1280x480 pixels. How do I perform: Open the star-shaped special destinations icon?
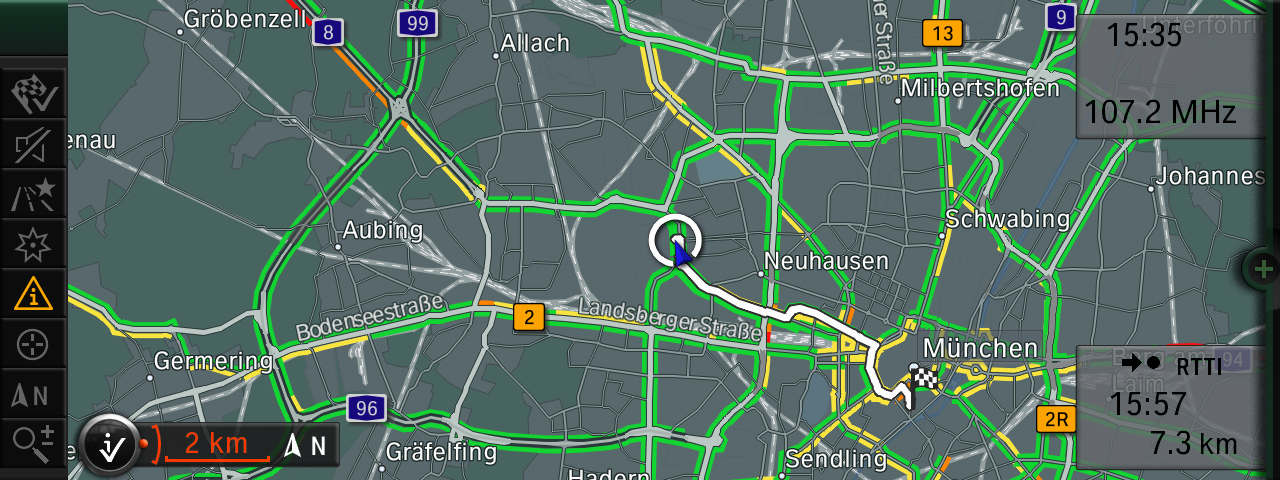coord(33,245)
